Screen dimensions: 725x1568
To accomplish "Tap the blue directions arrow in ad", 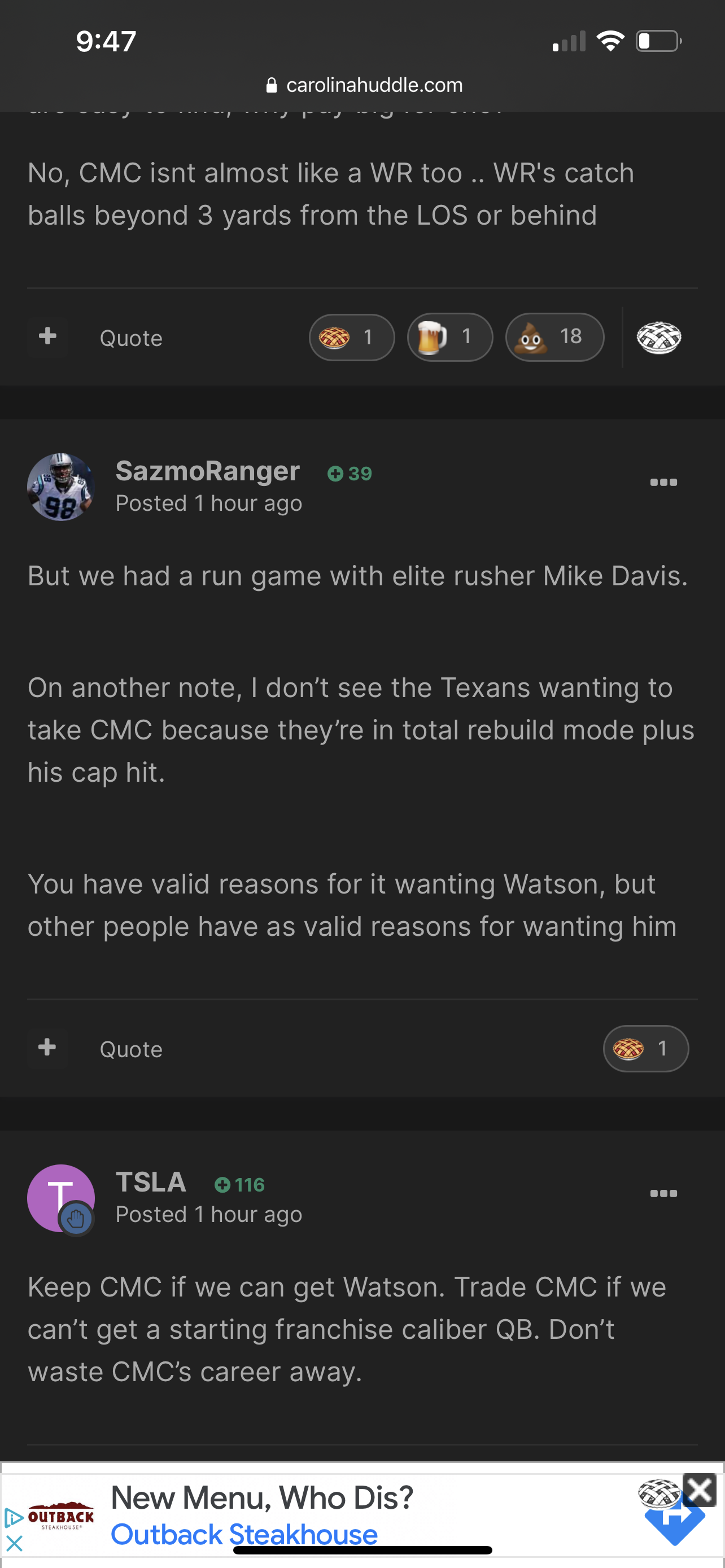I will pyautogui.click(x=674, y=1519).
